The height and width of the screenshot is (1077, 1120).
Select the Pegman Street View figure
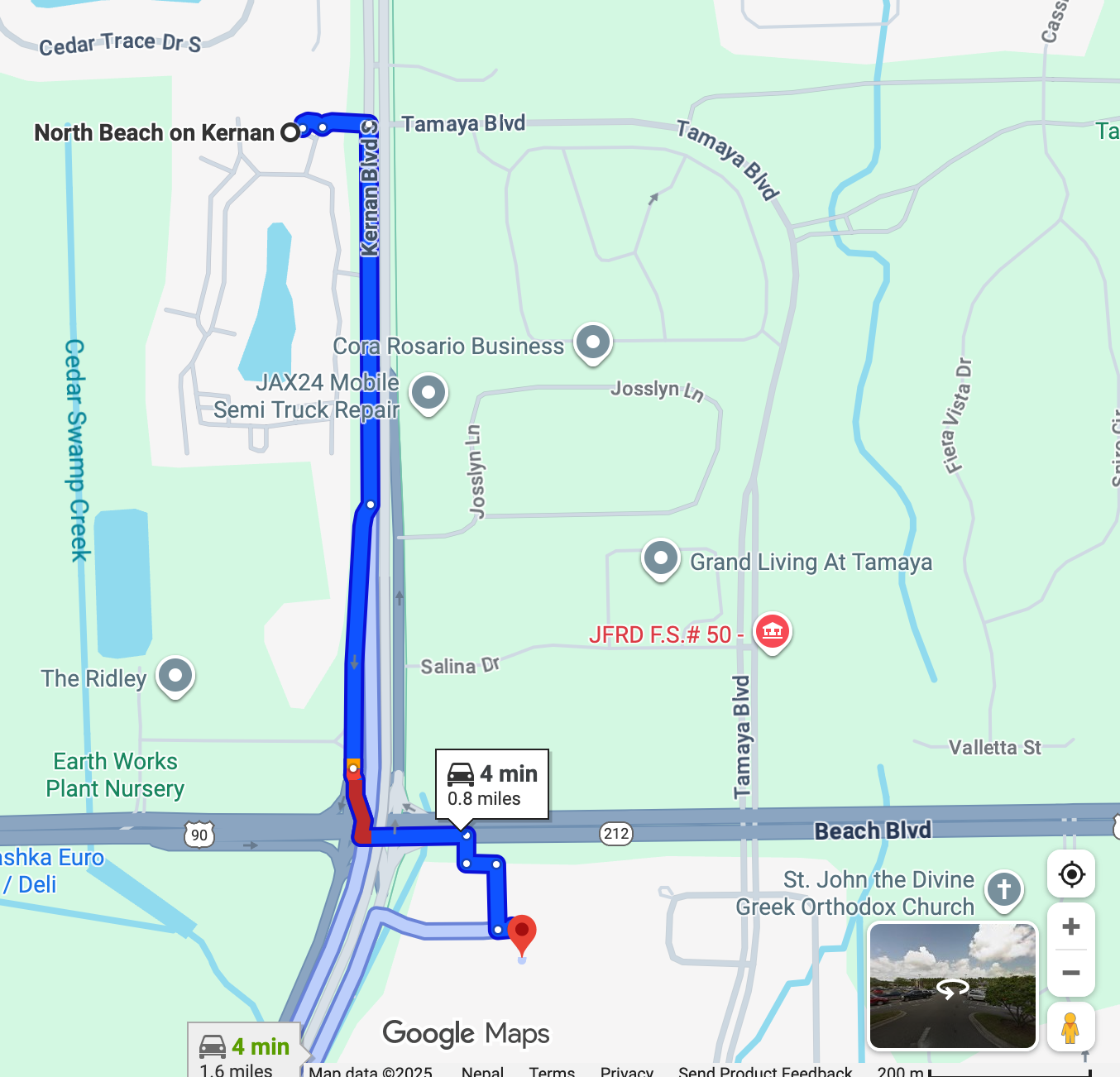[x=1070, y=1027]
